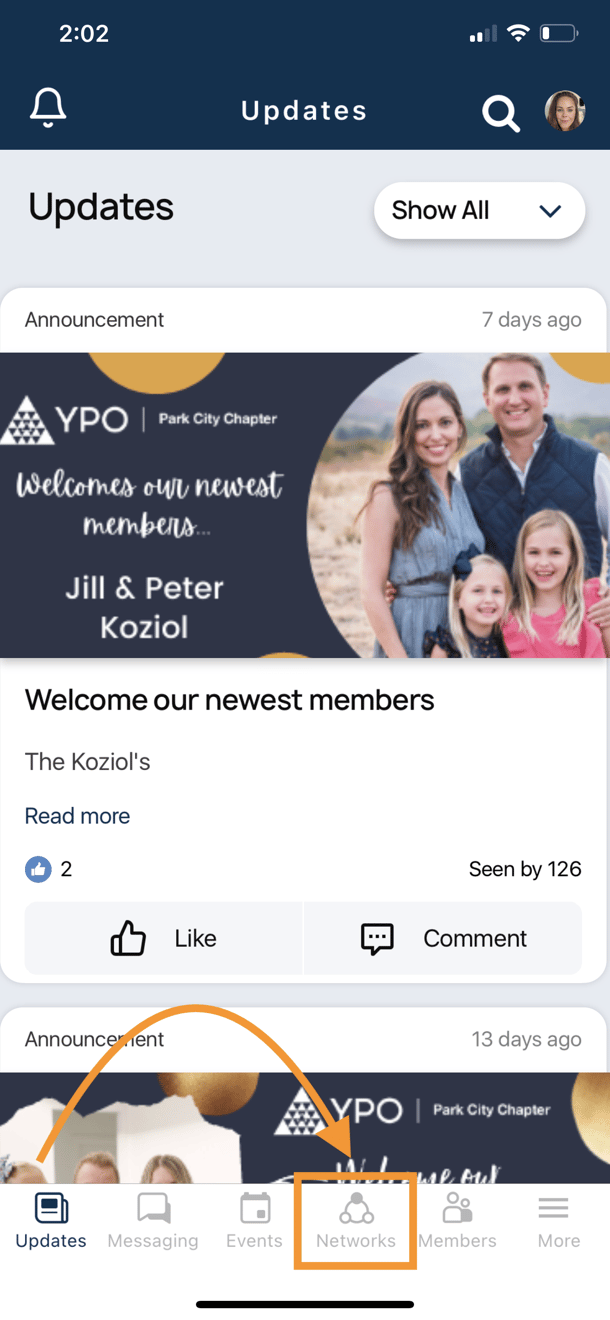Open the Members tab
Image resolution: width=610 pixels, height=1320 pixels.
tap(457, 1221)
